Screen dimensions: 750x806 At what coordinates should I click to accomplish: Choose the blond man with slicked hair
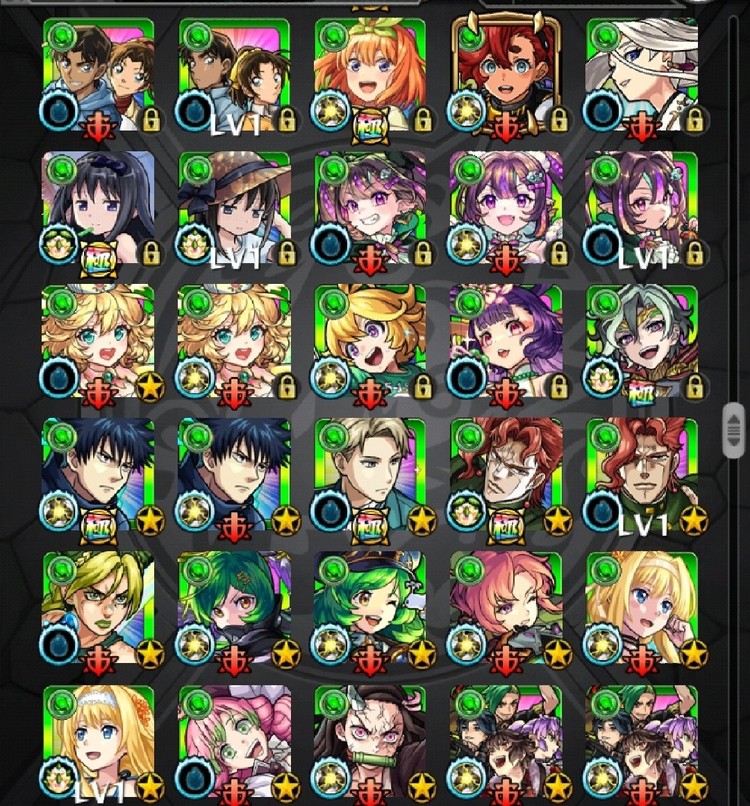[369, 476]
